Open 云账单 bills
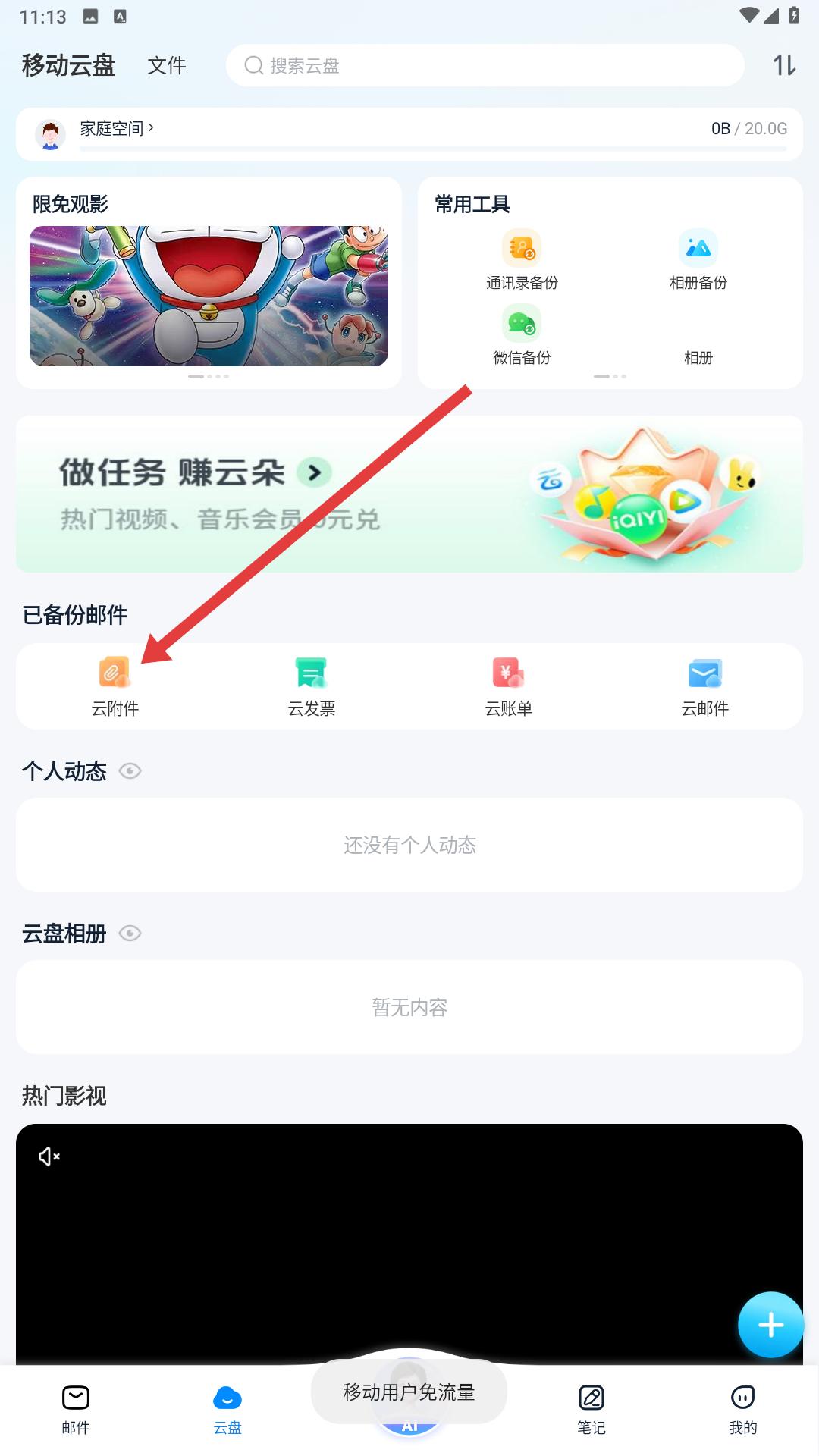This screenshot has width=819, height=1456. pos(508,686)
